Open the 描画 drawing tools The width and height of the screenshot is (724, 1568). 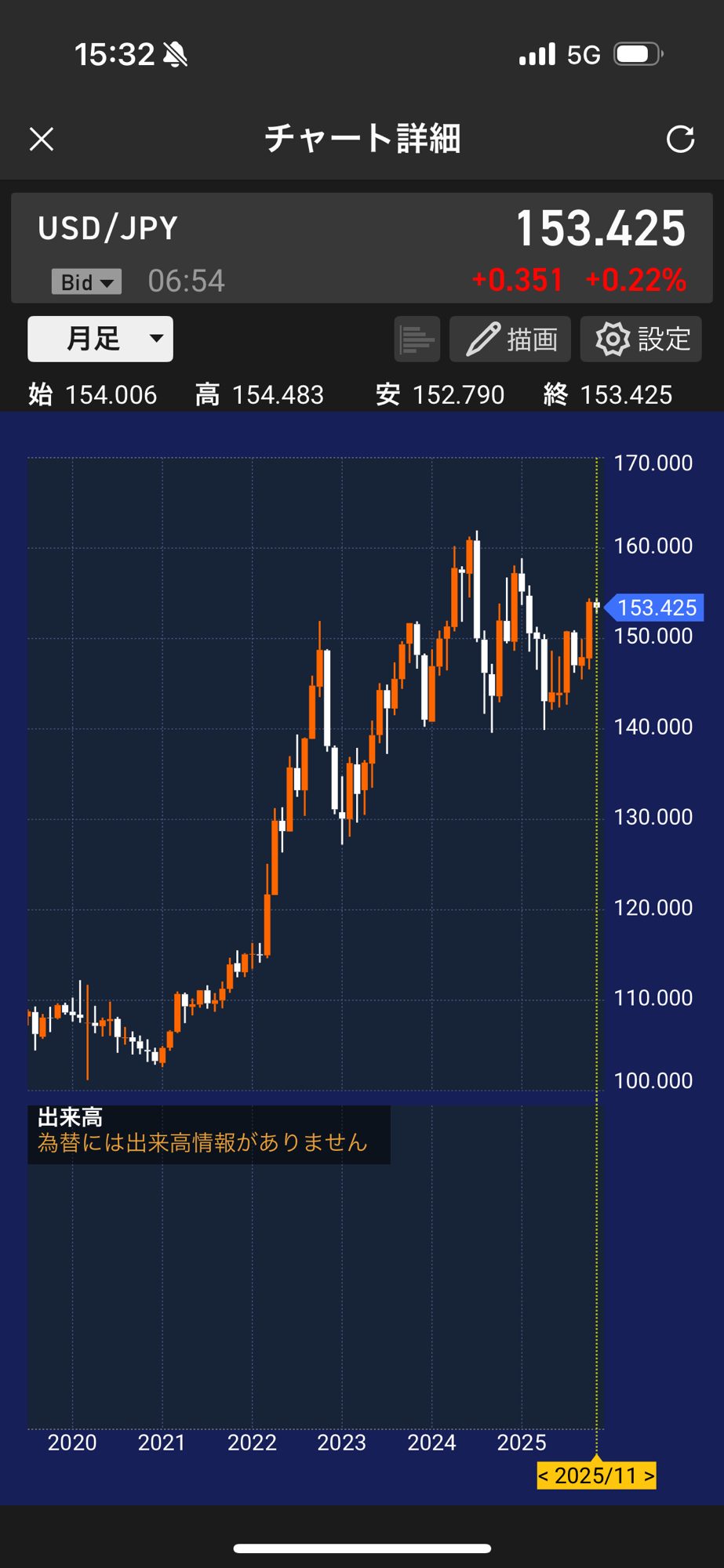pos(510,339)
